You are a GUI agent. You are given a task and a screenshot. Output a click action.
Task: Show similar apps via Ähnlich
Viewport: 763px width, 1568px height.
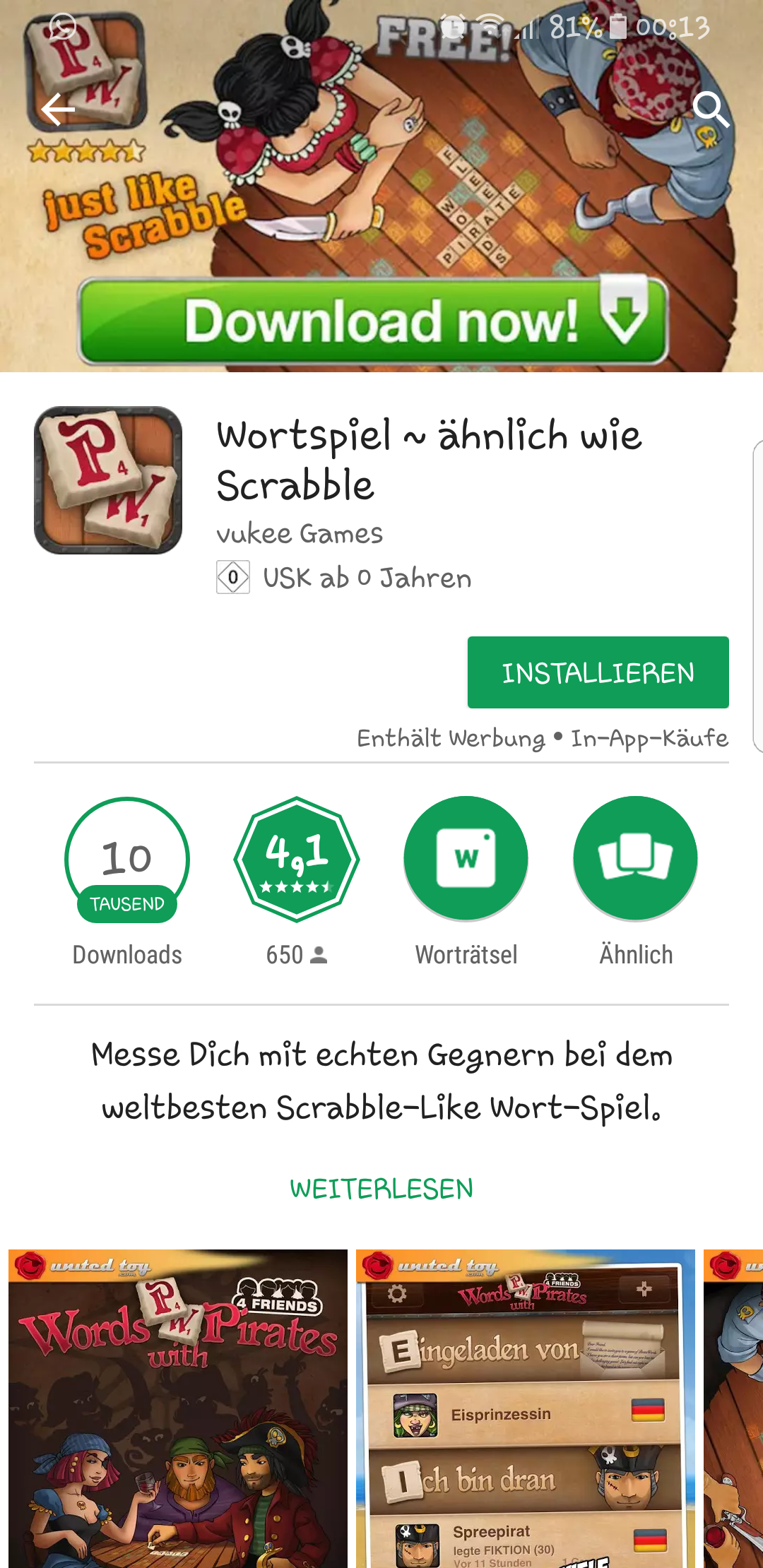pyautogui.click(x=636, y=883)
